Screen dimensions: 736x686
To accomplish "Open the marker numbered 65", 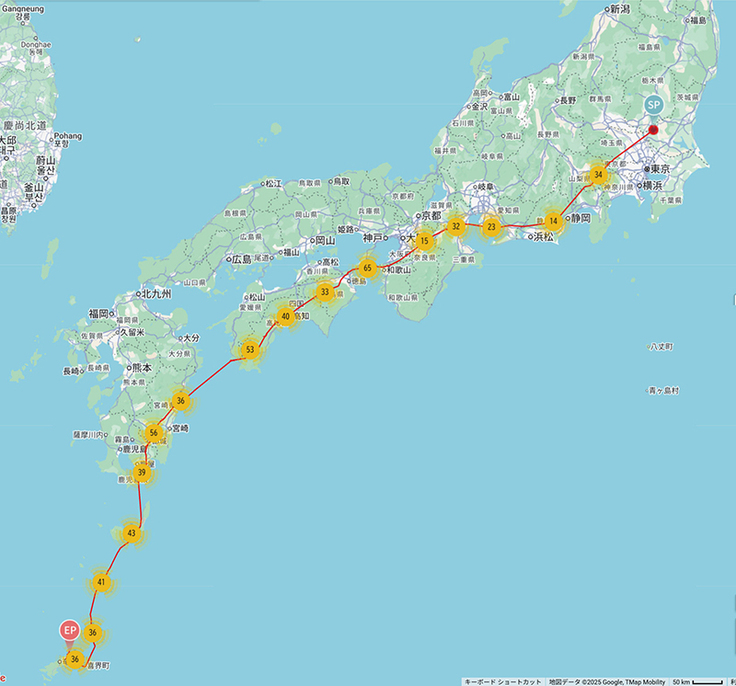I will [x=367, y=268].
